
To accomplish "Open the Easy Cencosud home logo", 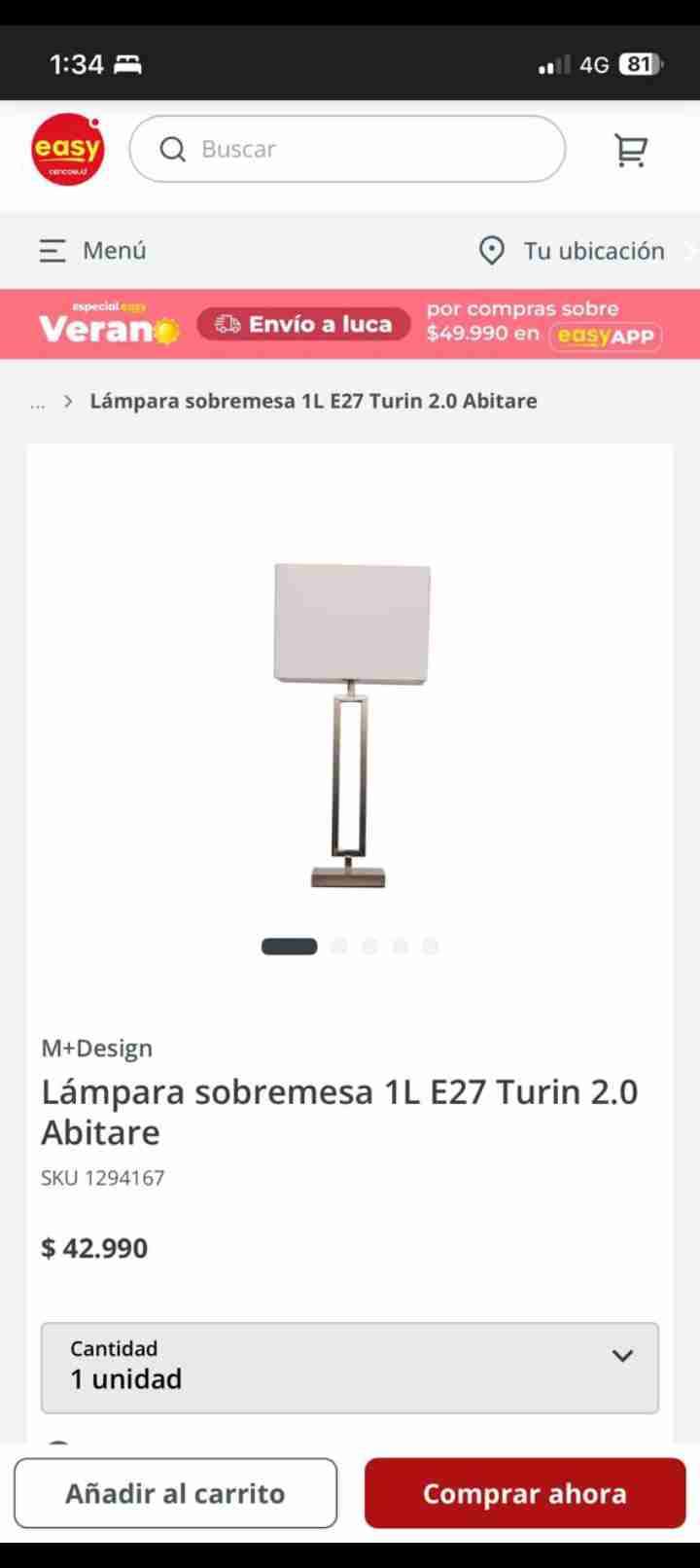I will [66, 148].
